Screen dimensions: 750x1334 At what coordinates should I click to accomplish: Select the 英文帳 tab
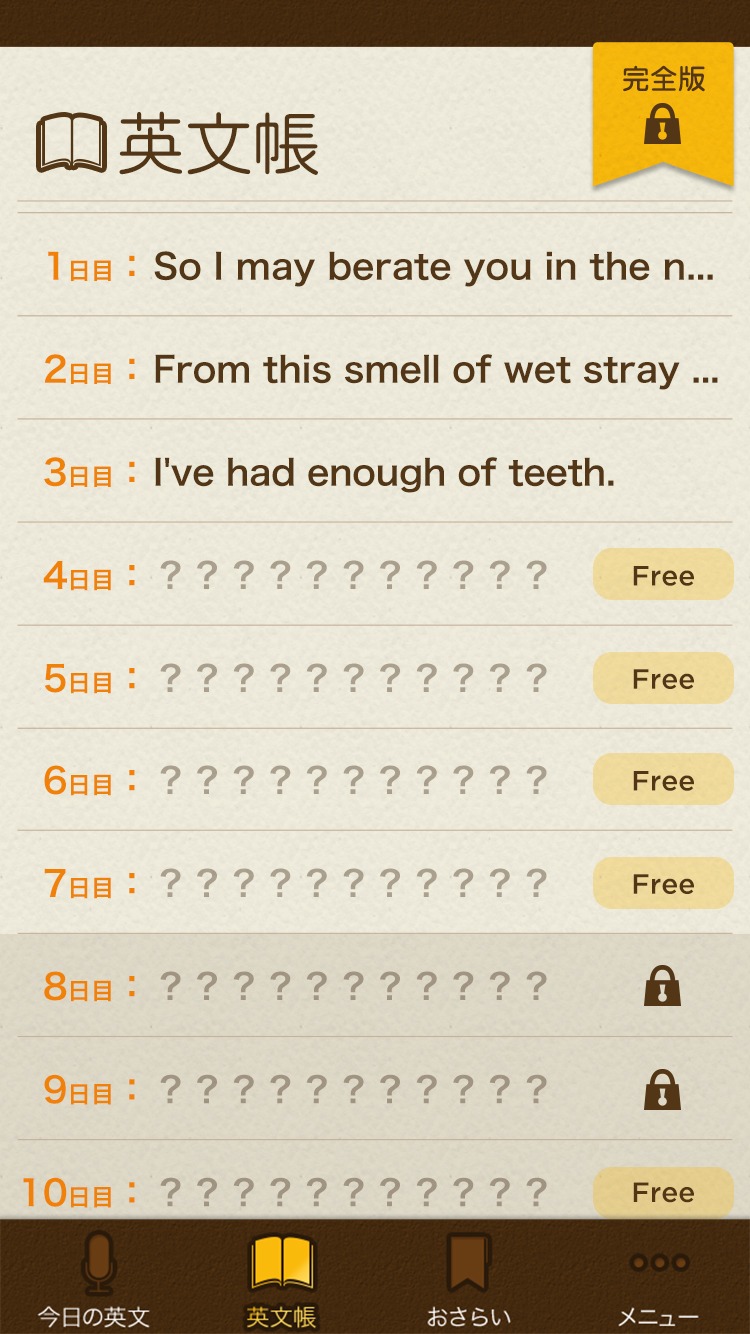click(x=281, y=1278)
